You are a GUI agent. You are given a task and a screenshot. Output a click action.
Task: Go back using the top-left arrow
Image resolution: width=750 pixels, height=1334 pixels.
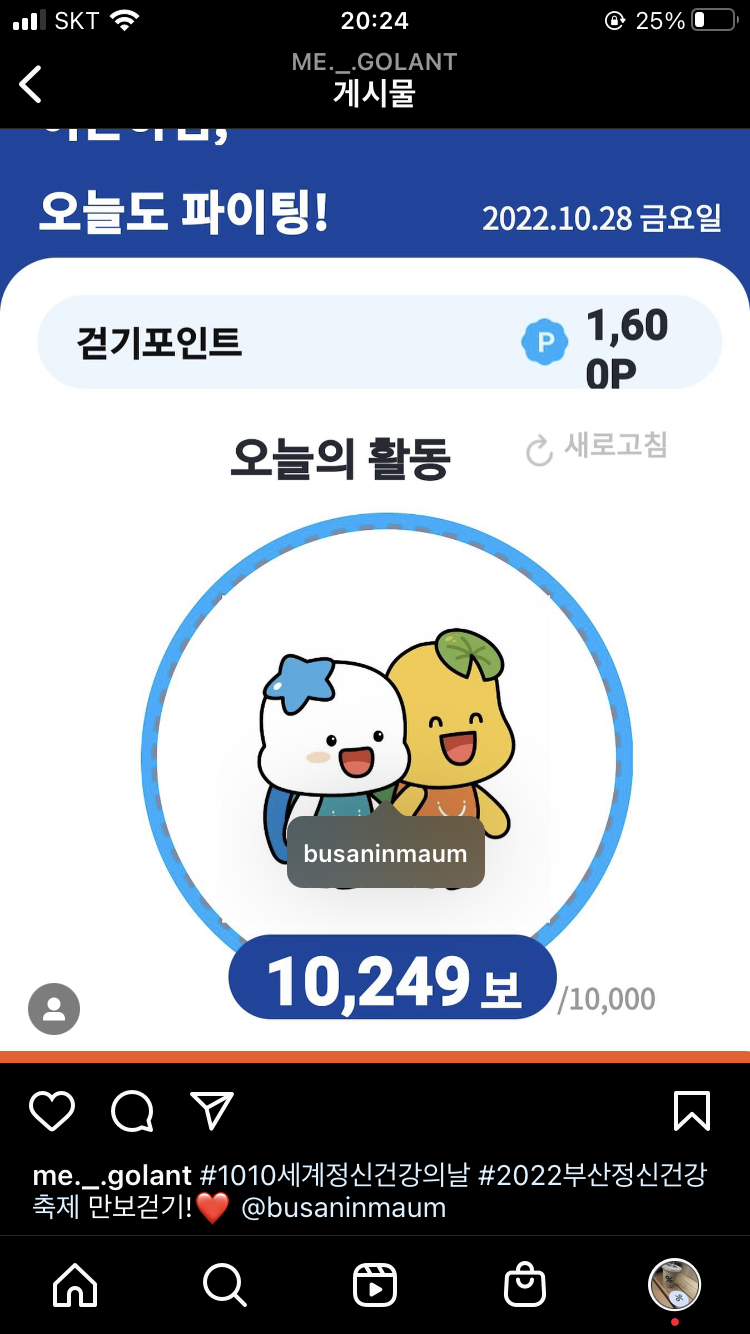click(32, 84)
